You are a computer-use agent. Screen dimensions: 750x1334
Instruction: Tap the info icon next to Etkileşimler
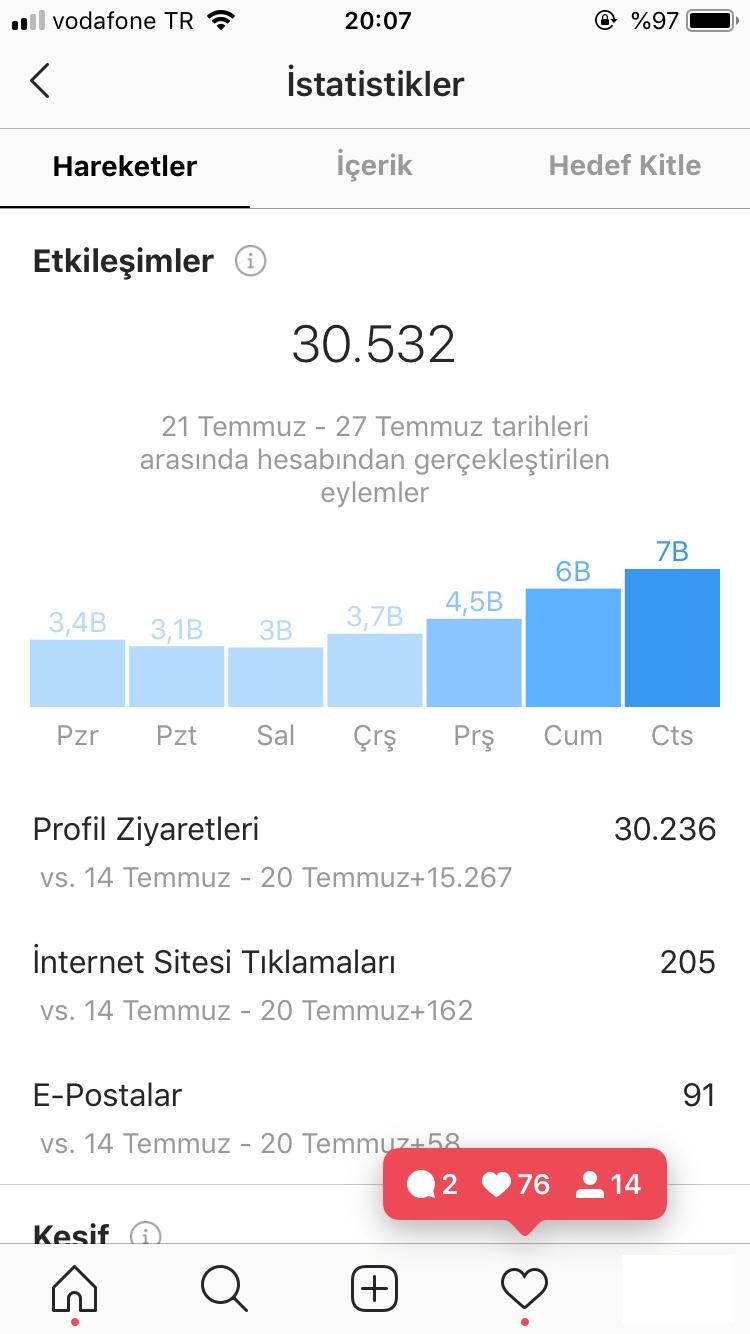(250, 262)
